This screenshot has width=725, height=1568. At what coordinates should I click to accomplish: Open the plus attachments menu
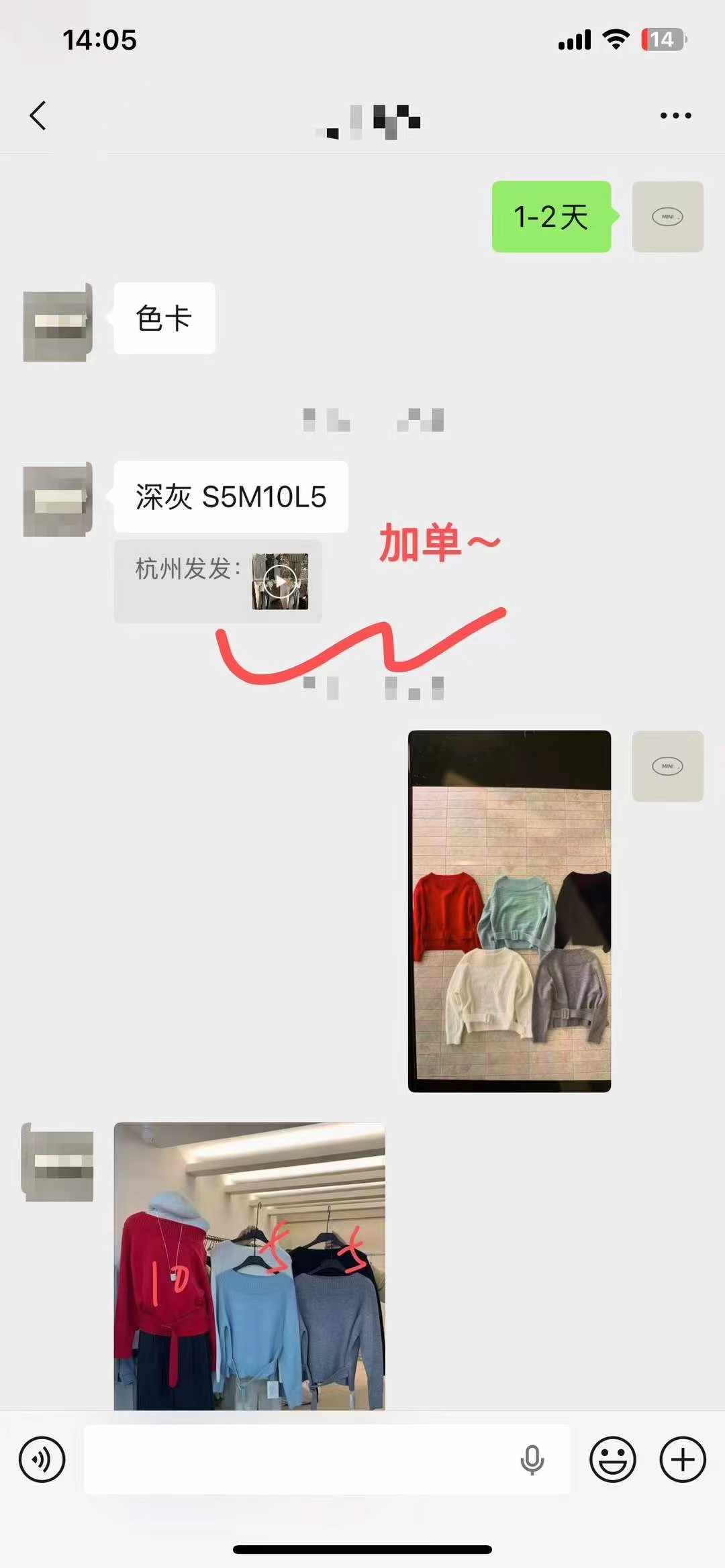click(x=682, y=1459)
